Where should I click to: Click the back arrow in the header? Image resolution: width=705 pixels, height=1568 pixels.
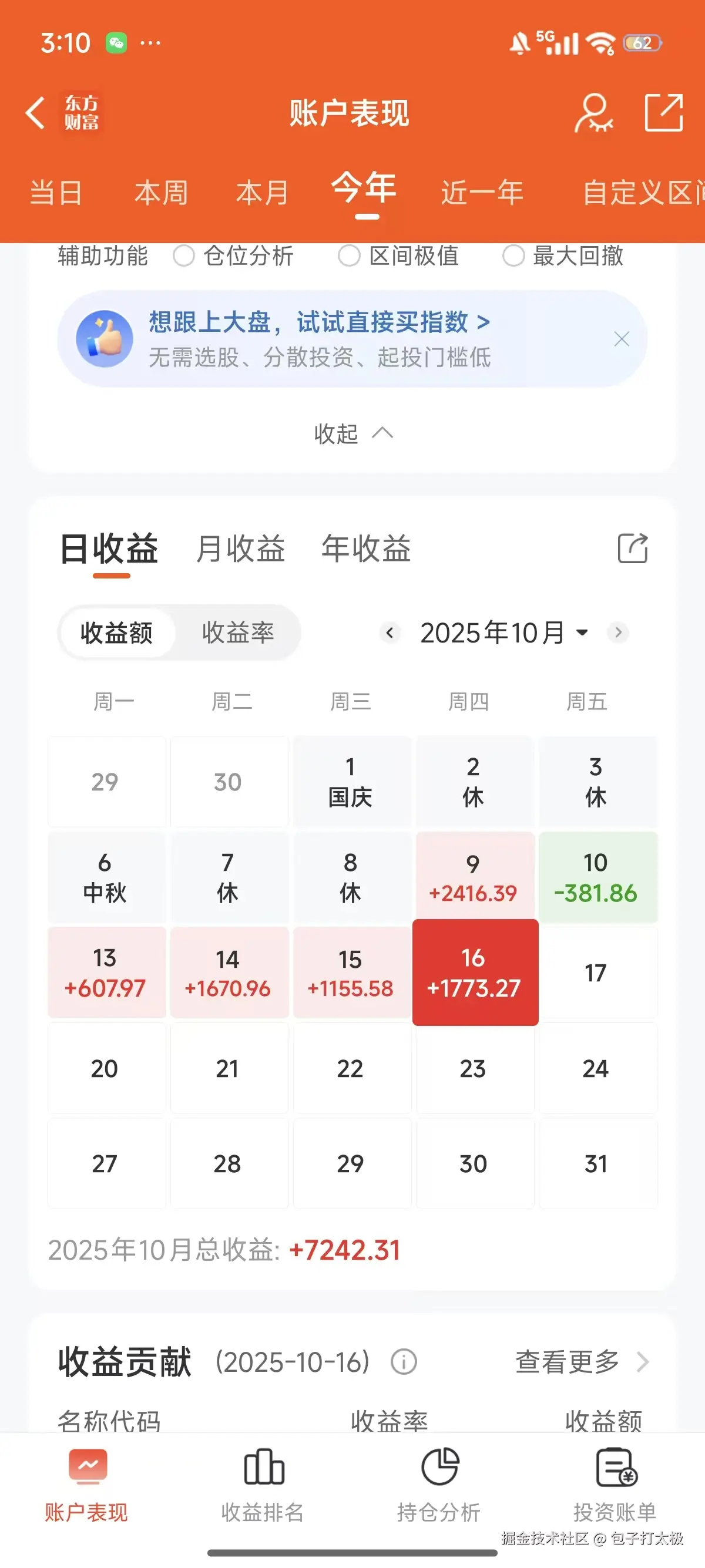point(35,113)
